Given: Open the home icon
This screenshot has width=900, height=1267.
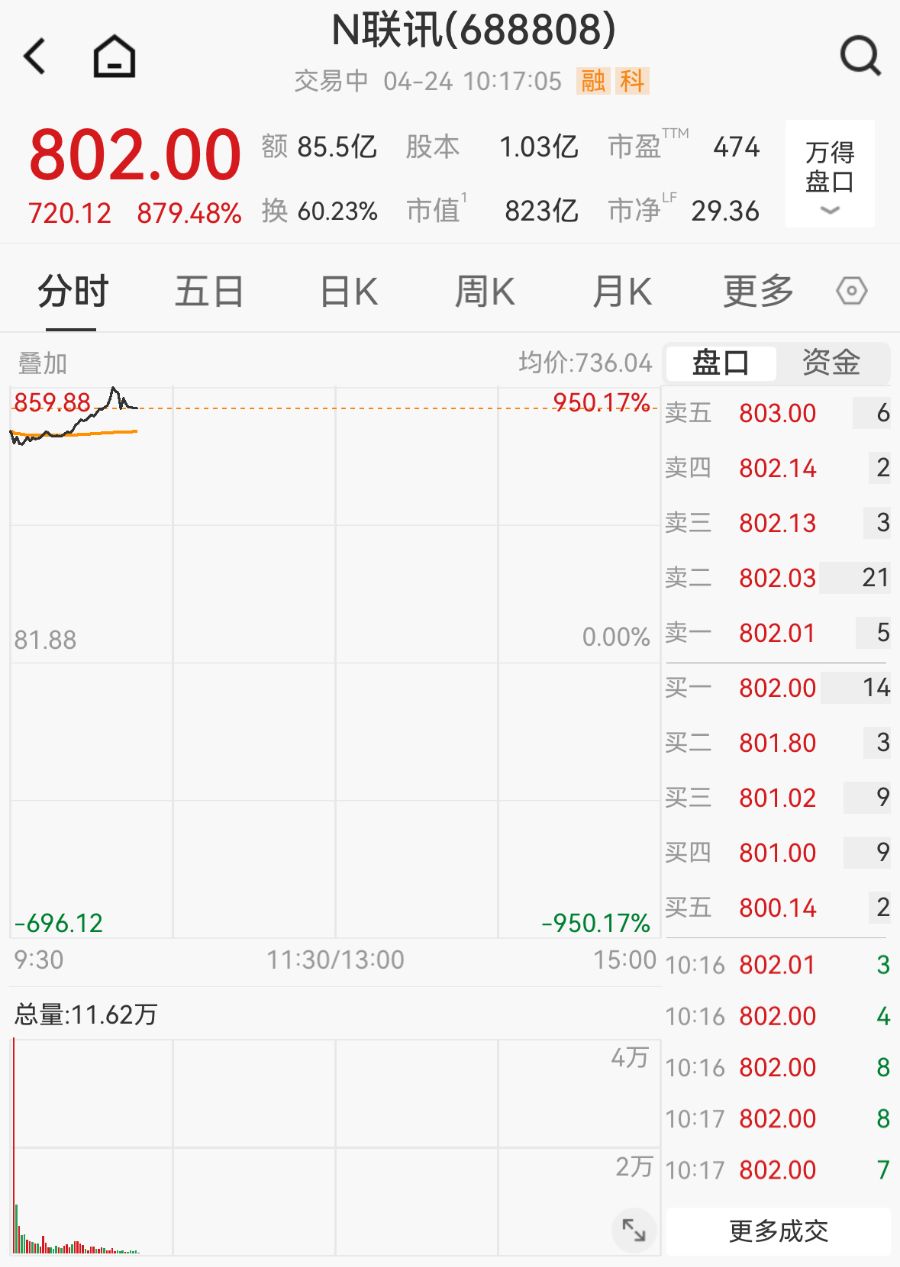Looking at the screenshot, I should (114, 57).
